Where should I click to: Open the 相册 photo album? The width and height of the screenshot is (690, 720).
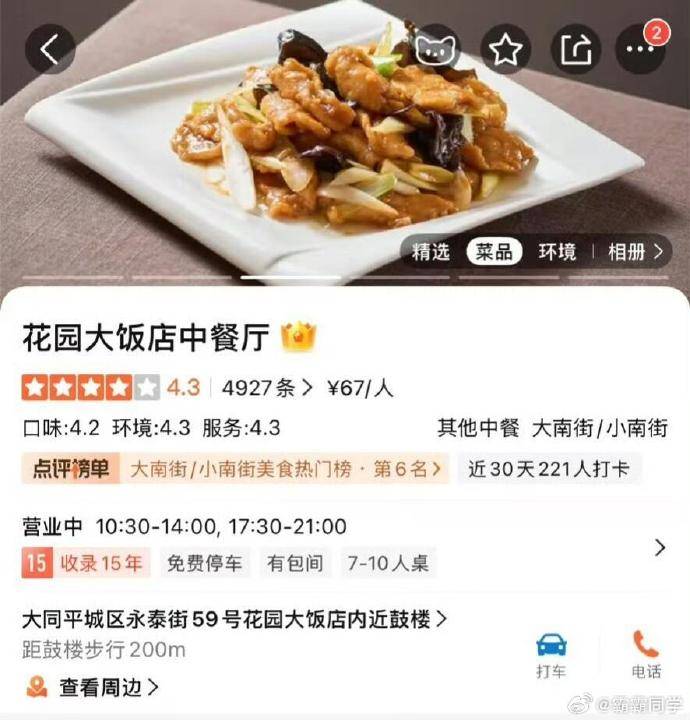(634, 252)
